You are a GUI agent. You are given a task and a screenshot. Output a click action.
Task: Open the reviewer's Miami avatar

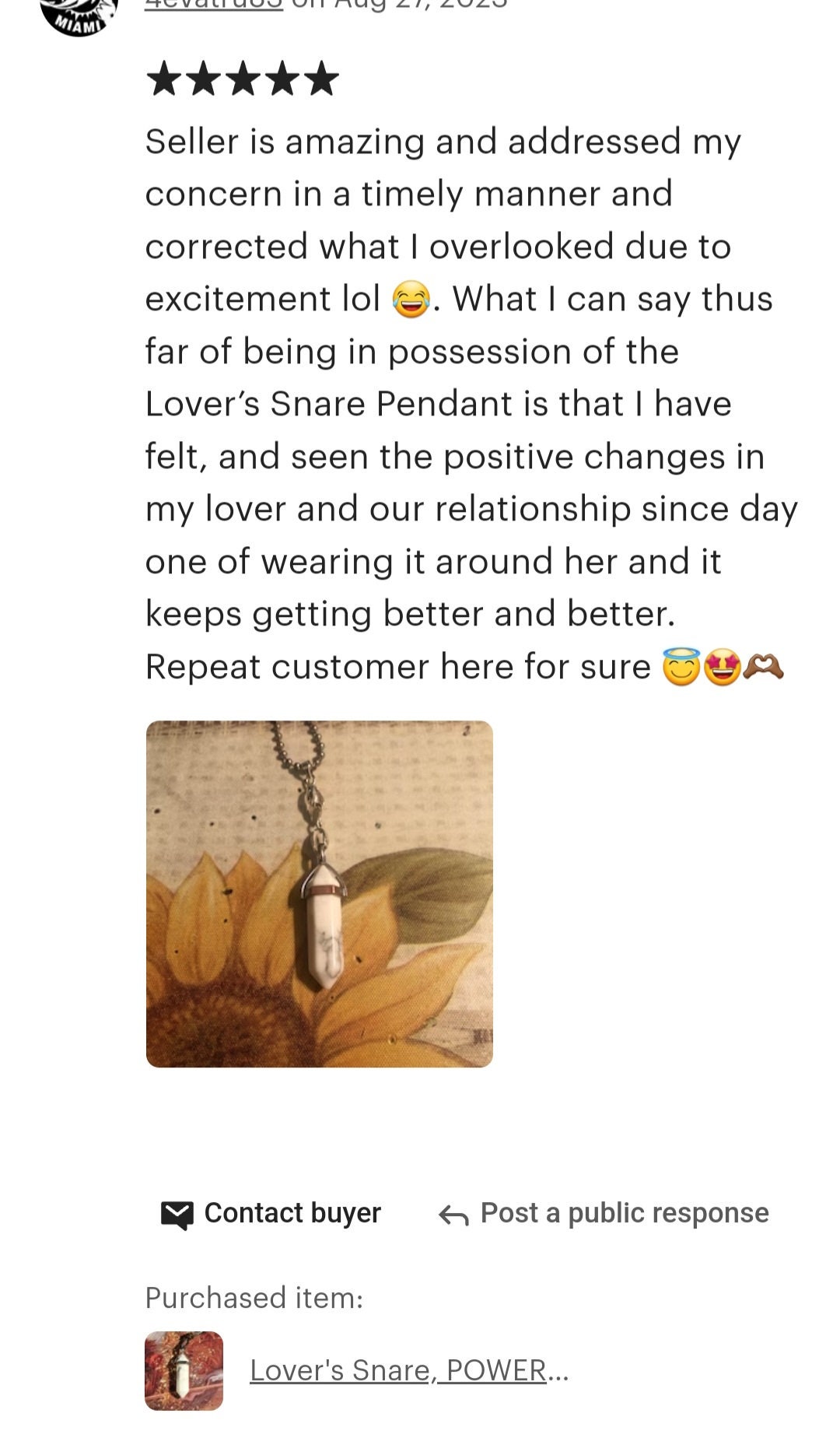[x=78, y=16]
